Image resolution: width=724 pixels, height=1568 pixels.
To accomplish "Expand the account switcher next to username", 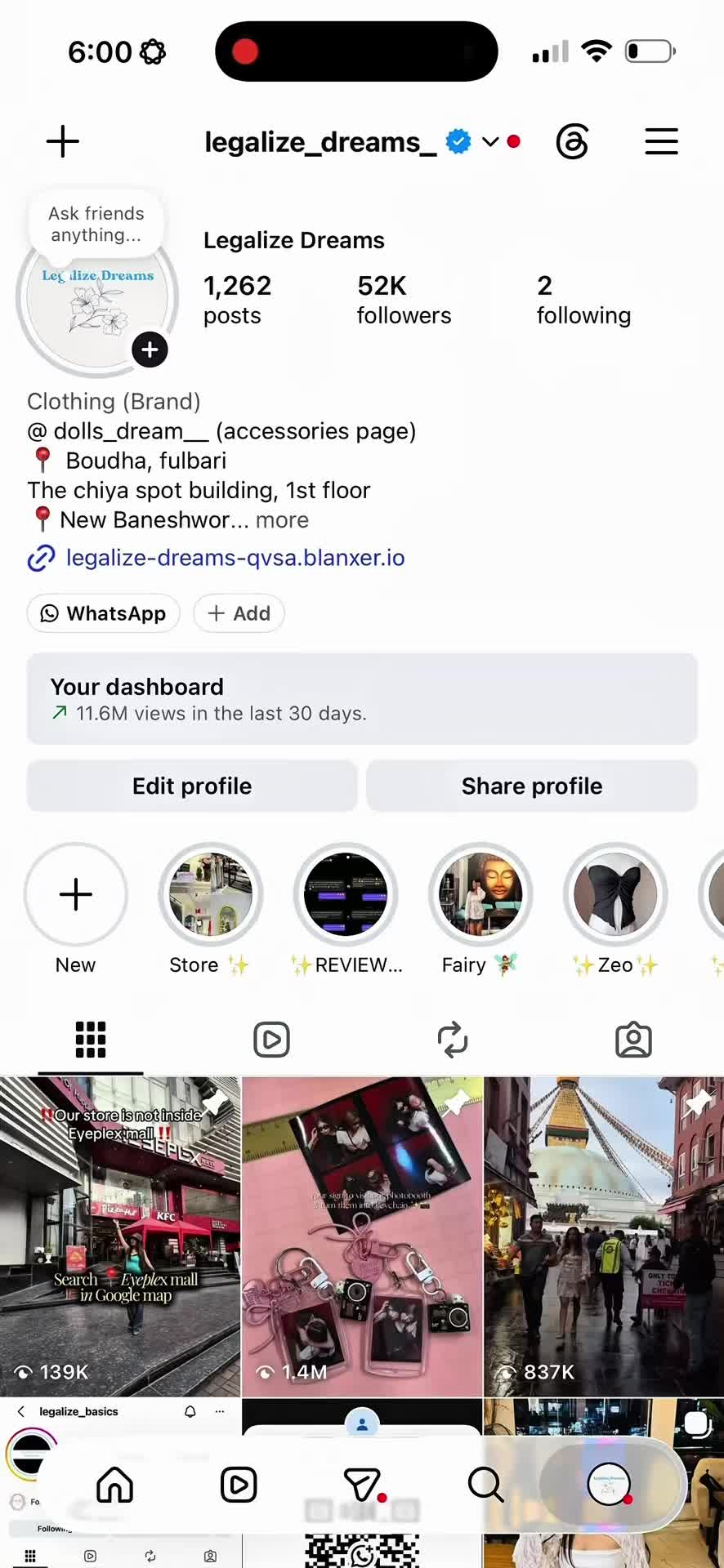I will 490,141.
